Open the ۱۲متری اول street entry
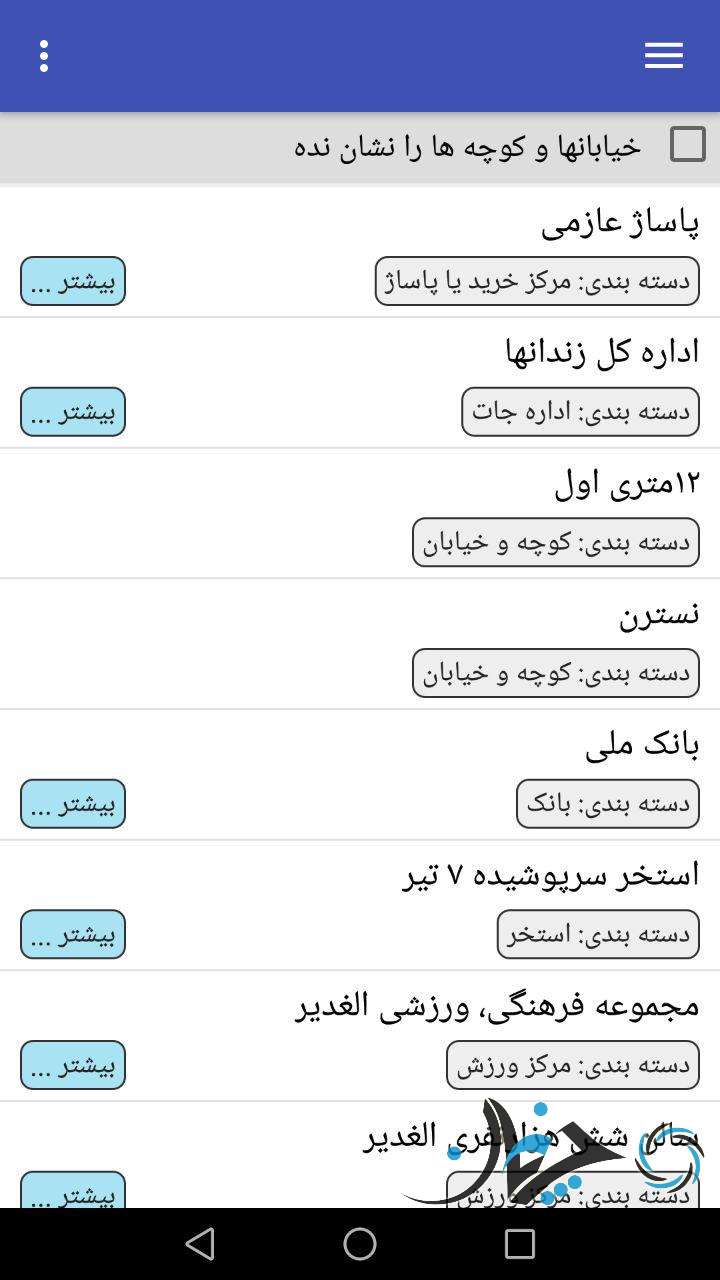 click(x=626, y=484)
